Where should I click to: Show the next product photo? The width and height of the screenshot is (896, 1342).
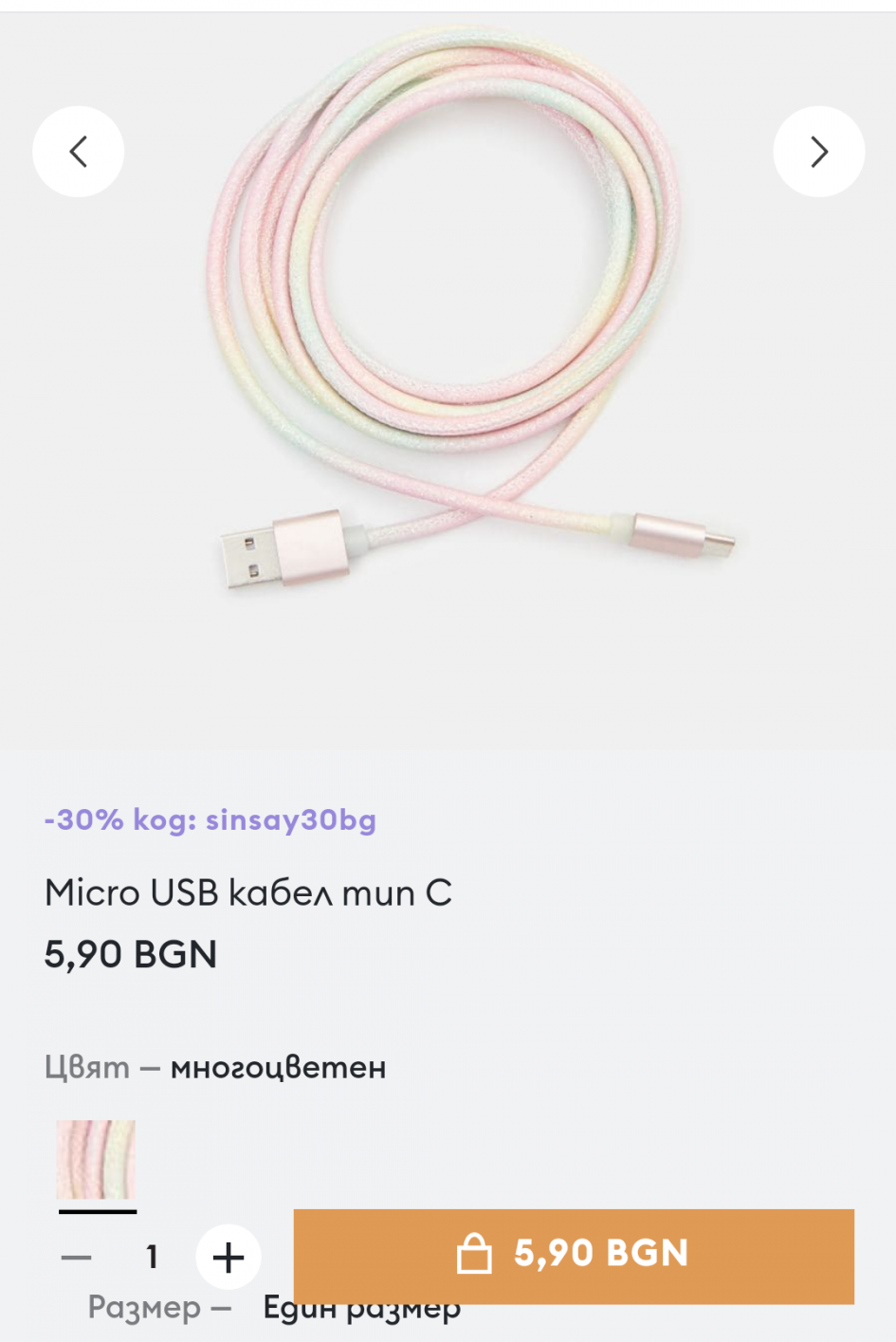[818, 152]
